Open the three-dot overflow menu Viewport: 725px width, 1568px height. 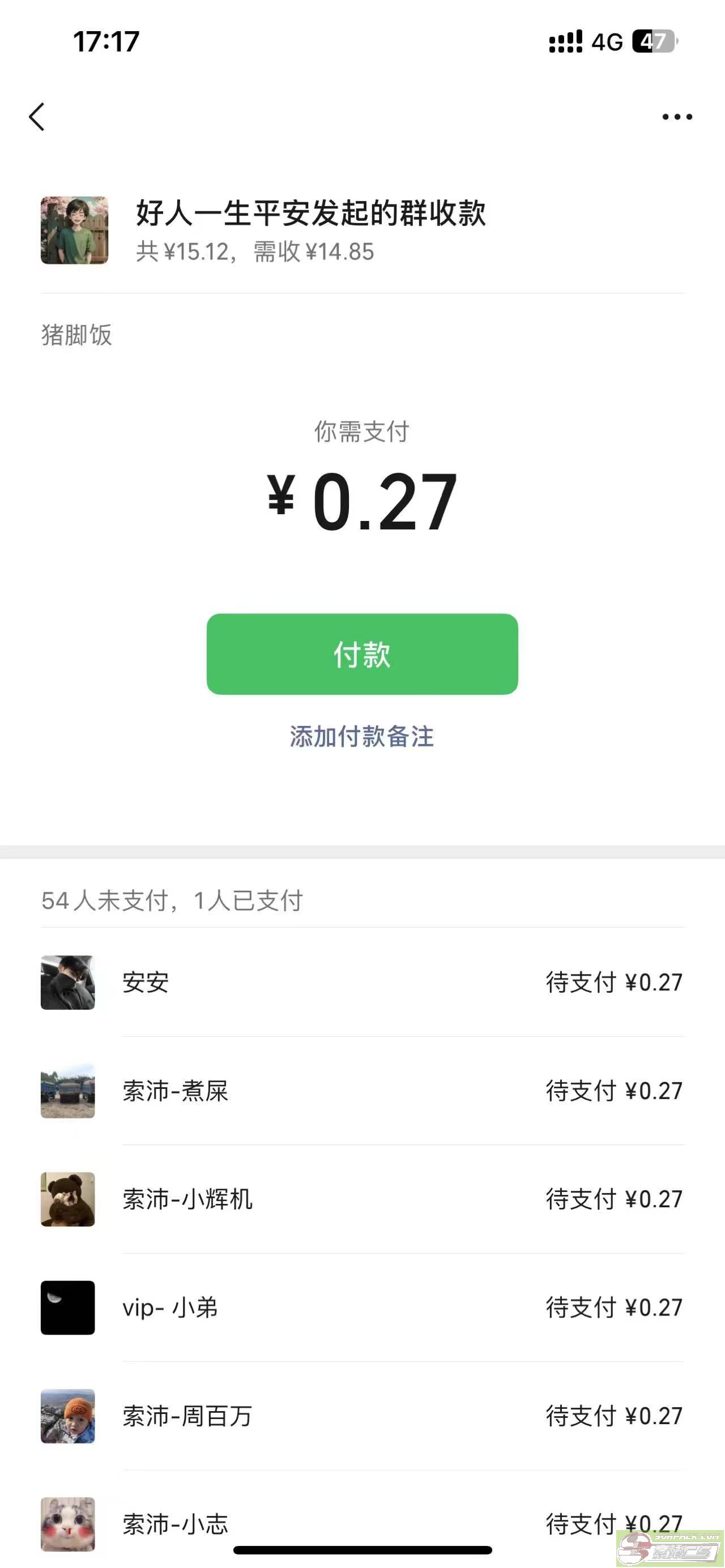pos(677,117)
